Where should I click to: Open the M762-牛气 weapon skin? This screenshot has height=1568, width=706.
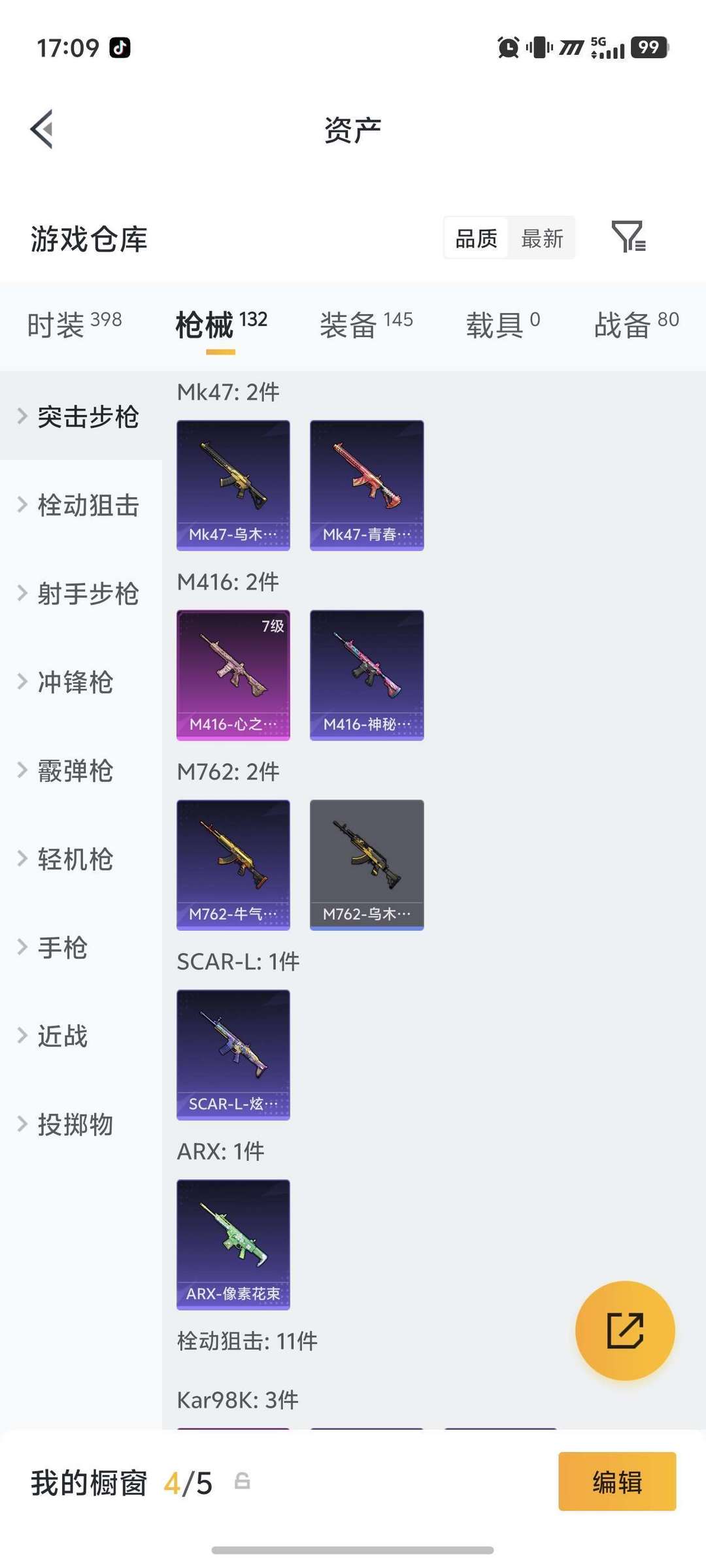[233, 865]
